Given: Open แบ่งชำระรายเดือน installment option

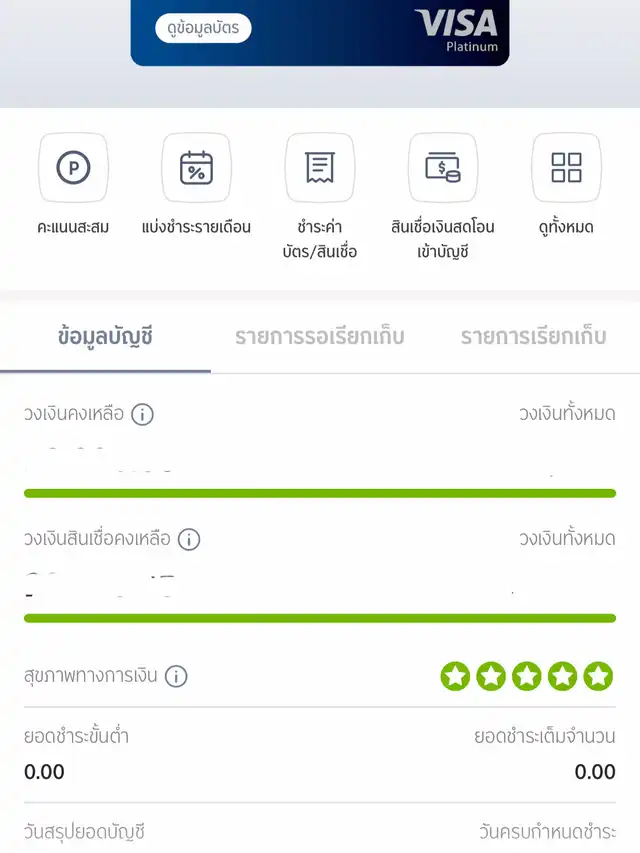Looking at the screenshot, I should click(x=196, y=168).
